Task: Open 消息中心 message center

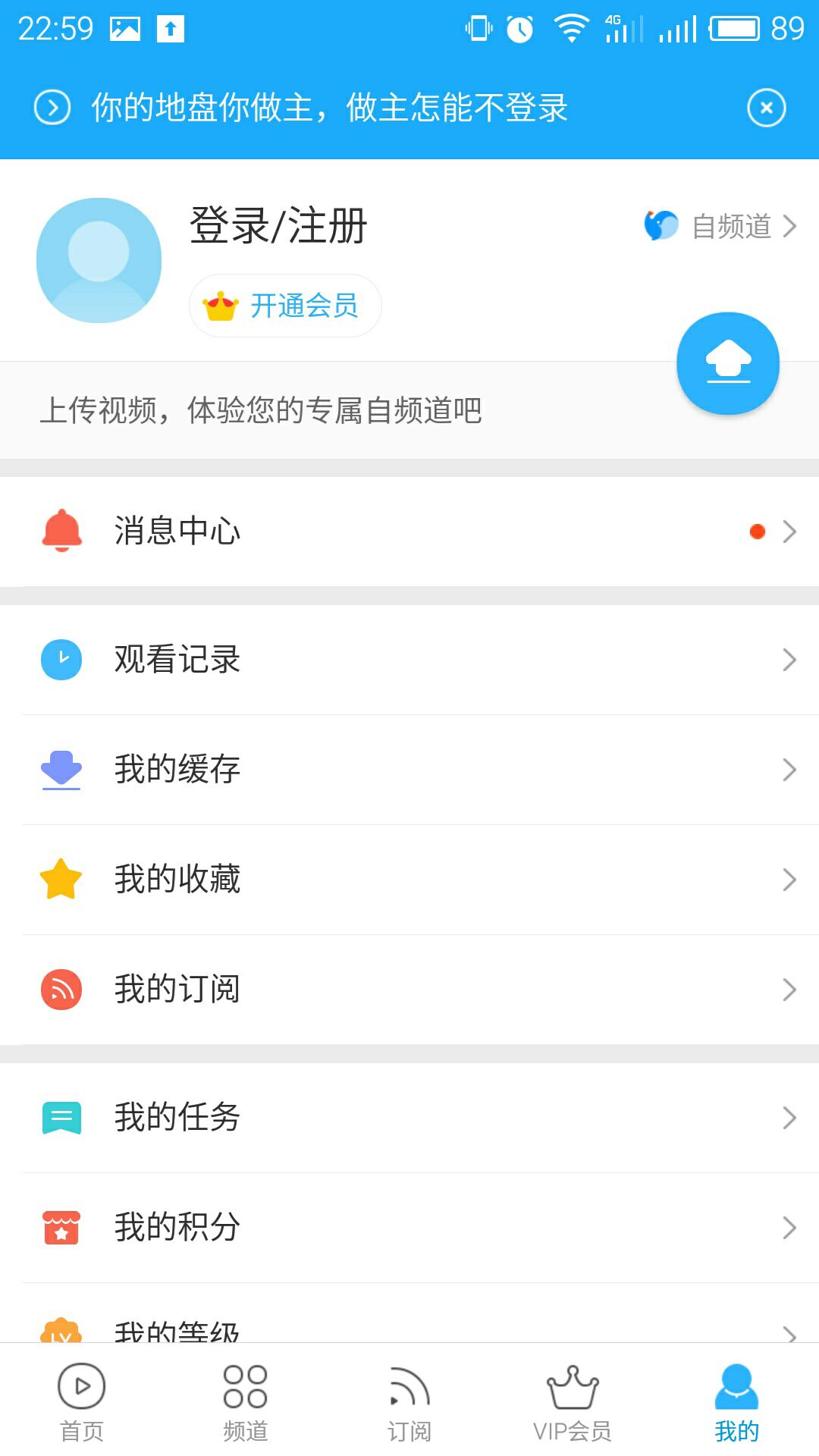Action: point(409,531)
